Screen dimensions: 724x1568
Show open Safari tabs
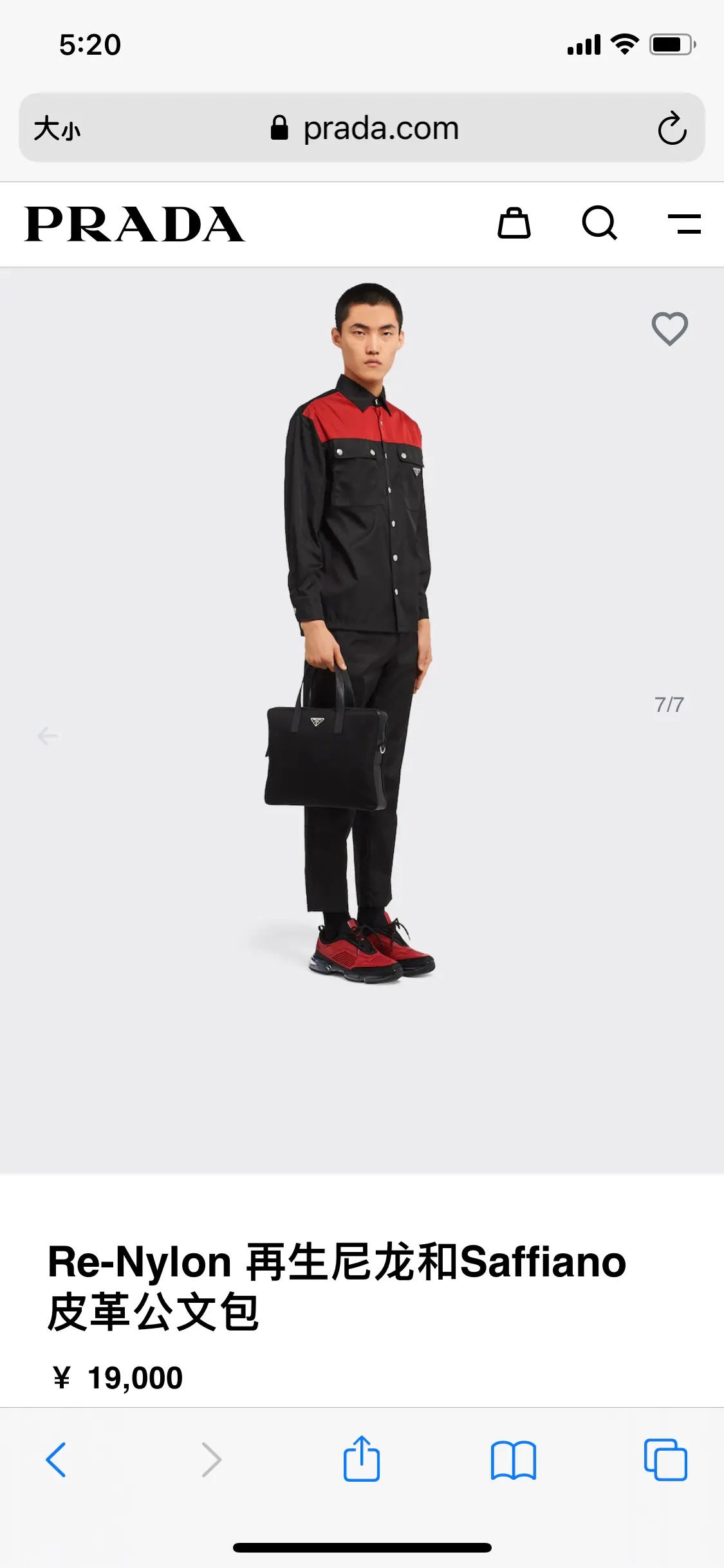tap(665, 1460)
